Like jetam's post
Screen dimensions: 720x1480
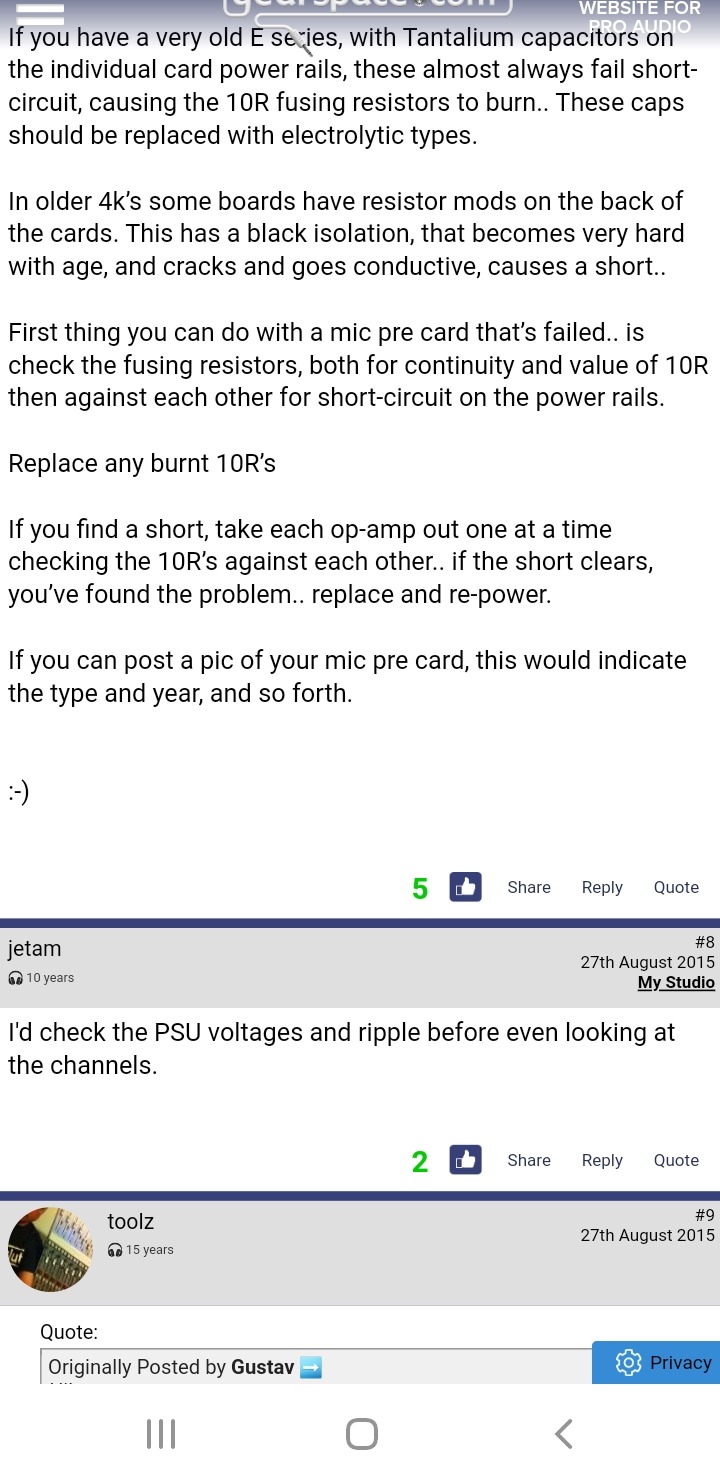465,1160
